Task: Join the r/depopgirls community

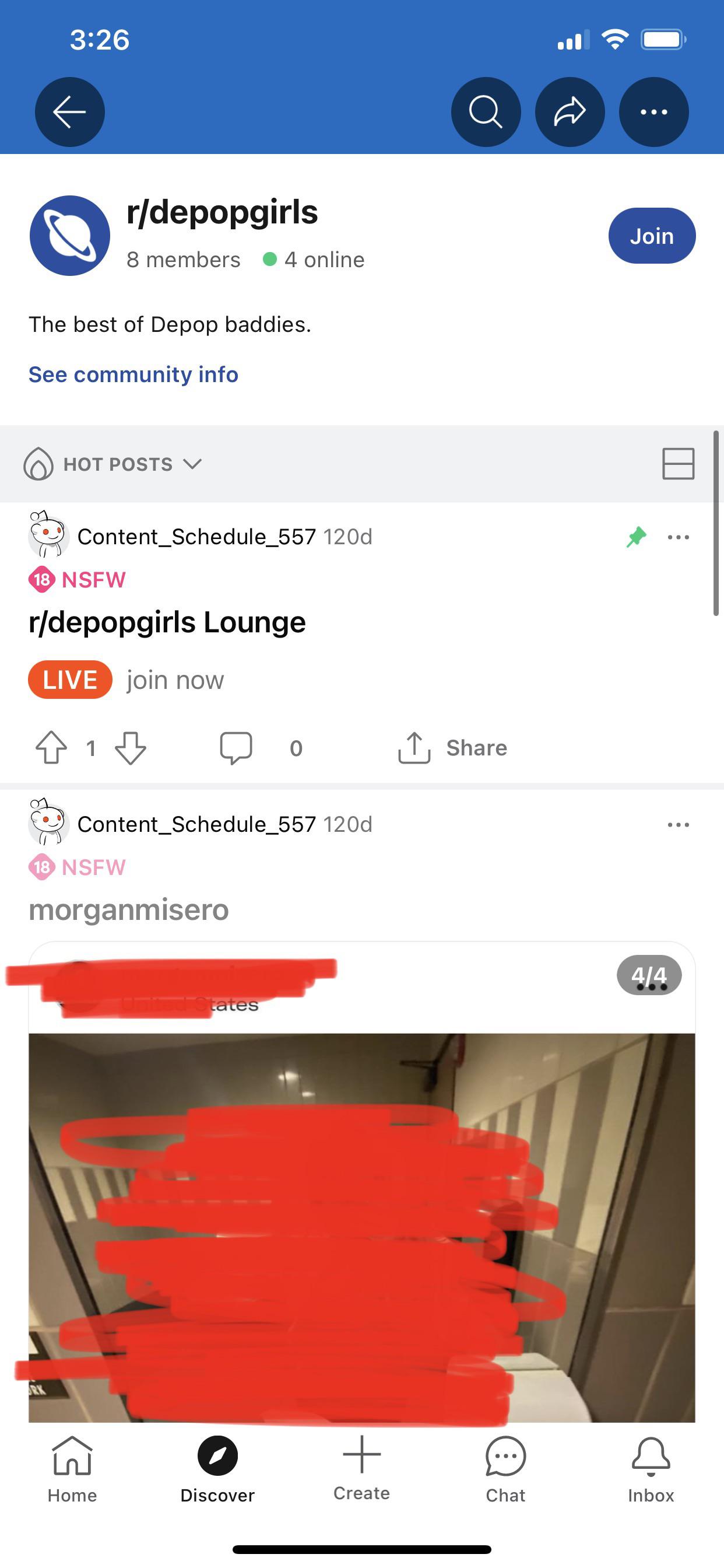Action: pos(652,236)
